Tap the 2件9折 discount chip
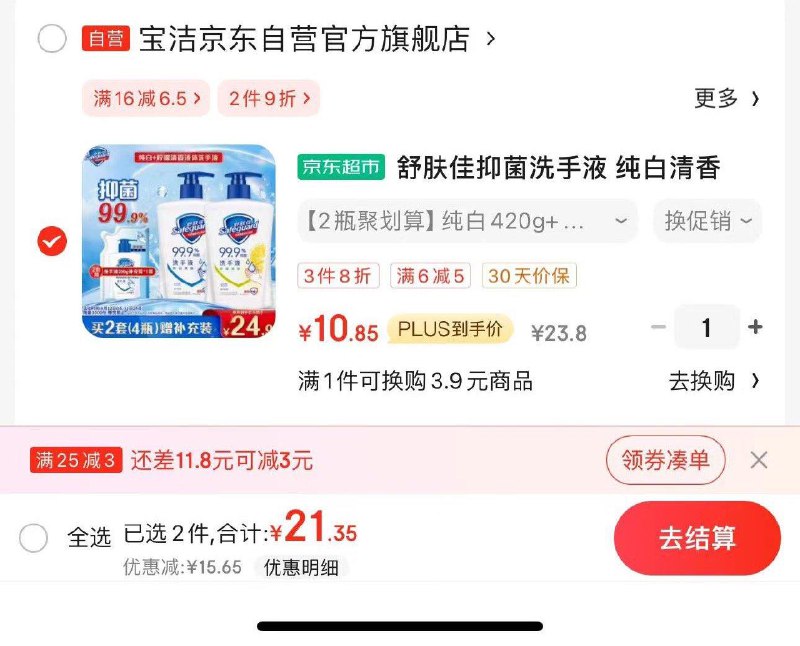The width and height of the screenshot is (800, 646). click(268, 98)
